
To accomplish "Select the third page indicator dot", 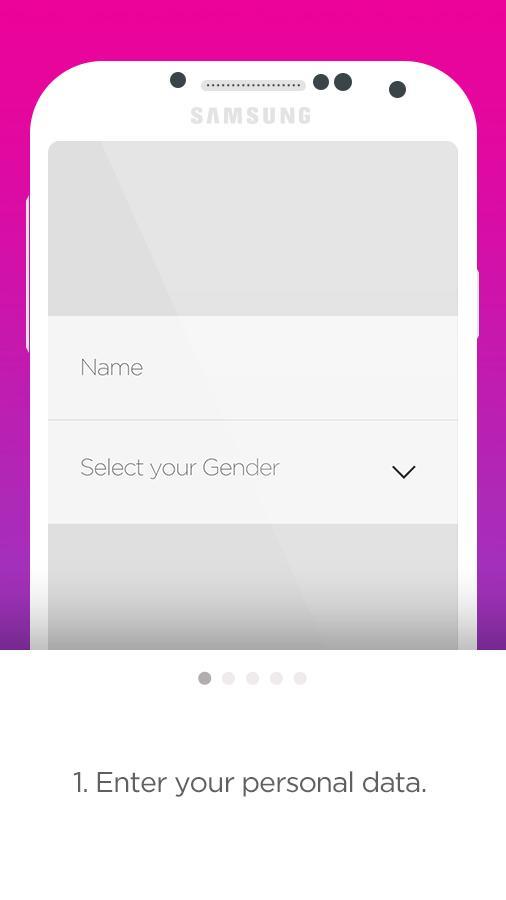I will click(x=252, y=678).
